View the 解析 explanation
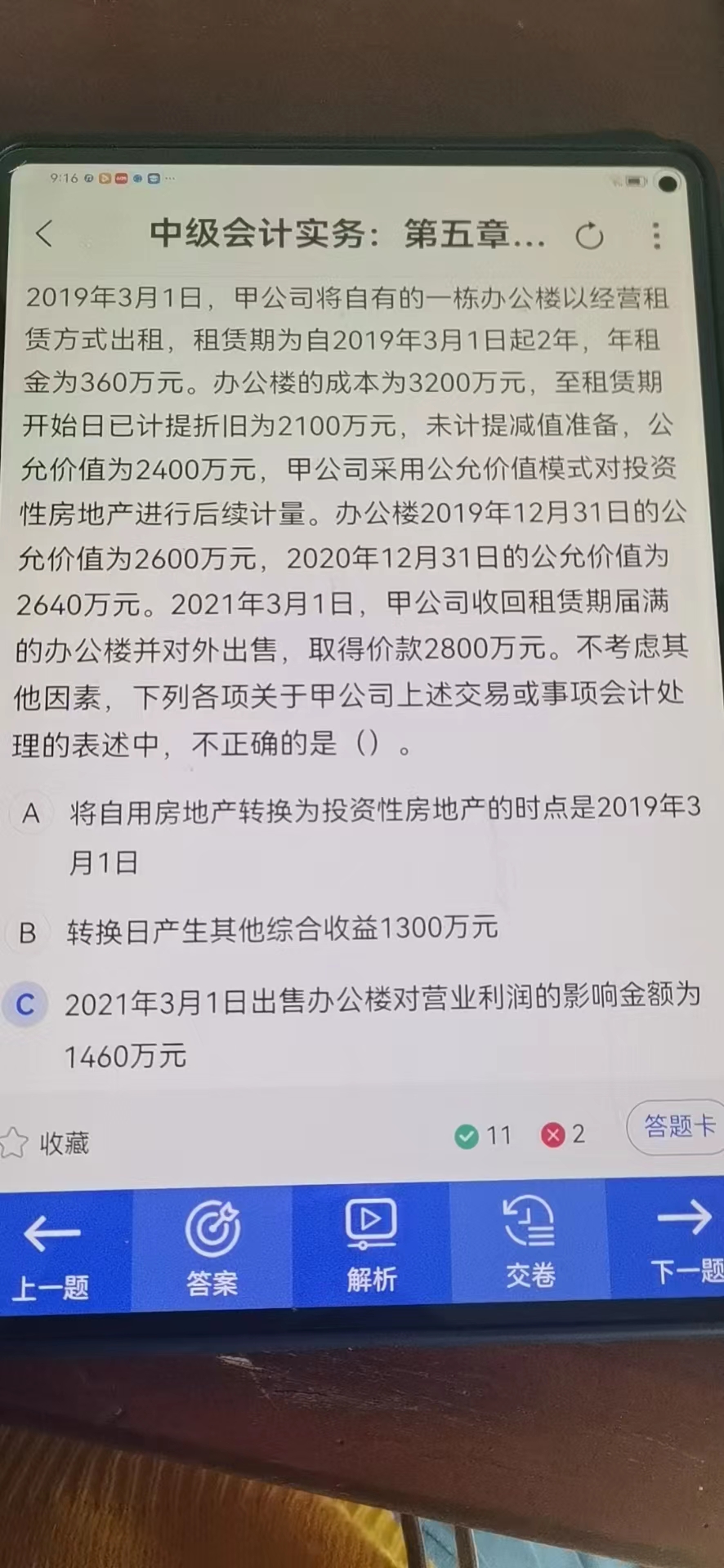Viewport: 724px width, 1568px height. click(x=371, y=1245)
